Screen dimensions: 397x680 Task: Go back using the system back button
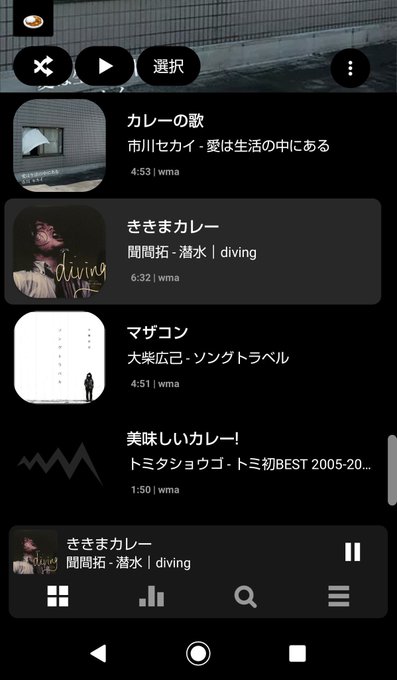click(x=98, y=653)
